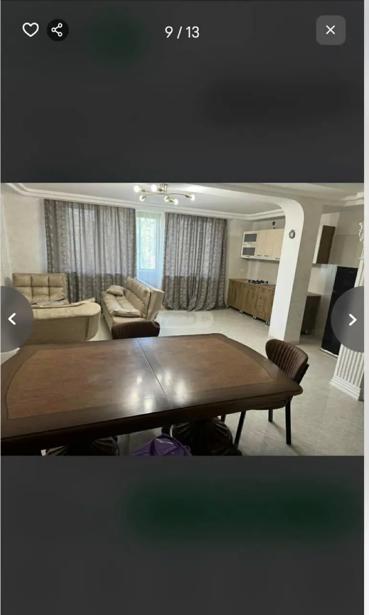Add this listing to favorites with the heart
This screenshot has width=369, height=615.
31,30
